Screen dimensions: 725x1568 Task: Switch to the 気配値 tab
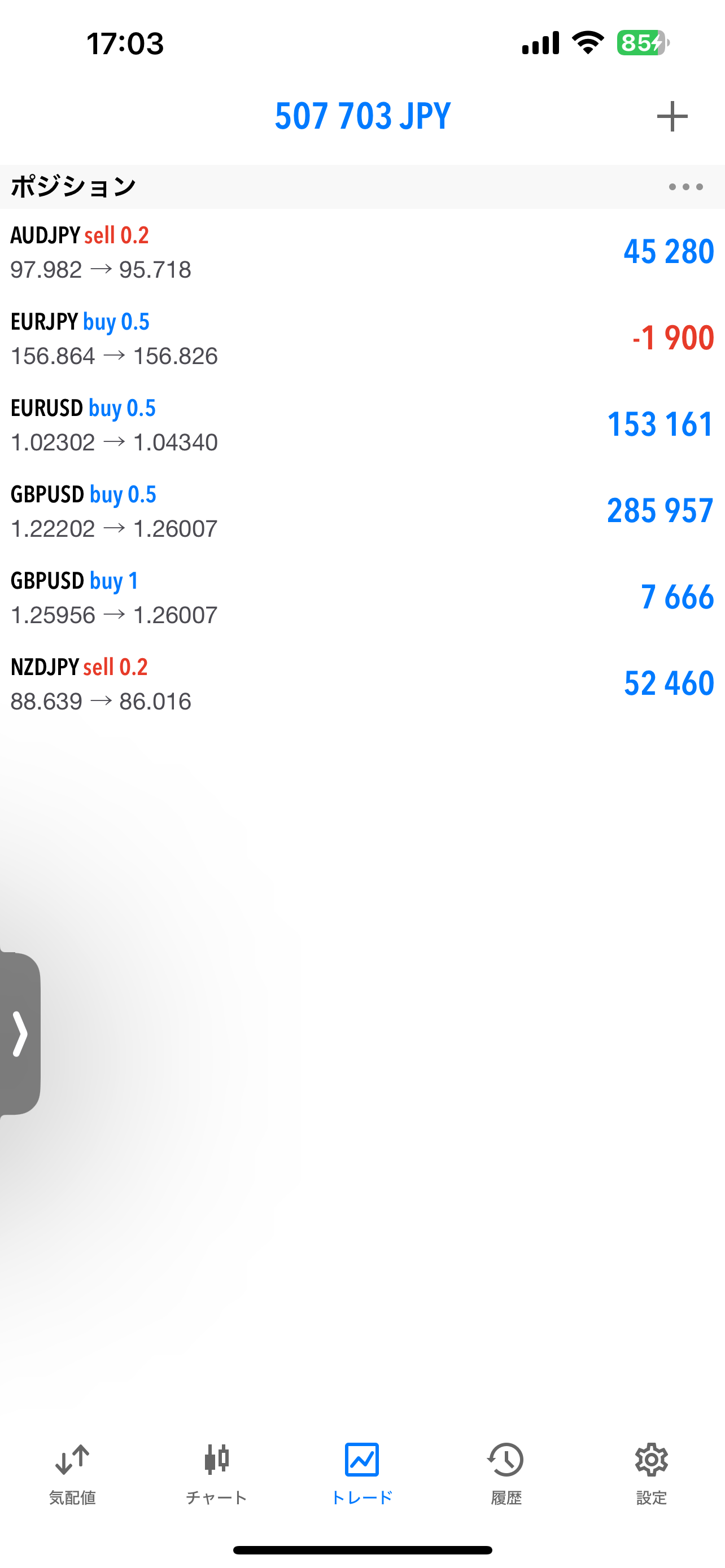(x=72, y=1473)
